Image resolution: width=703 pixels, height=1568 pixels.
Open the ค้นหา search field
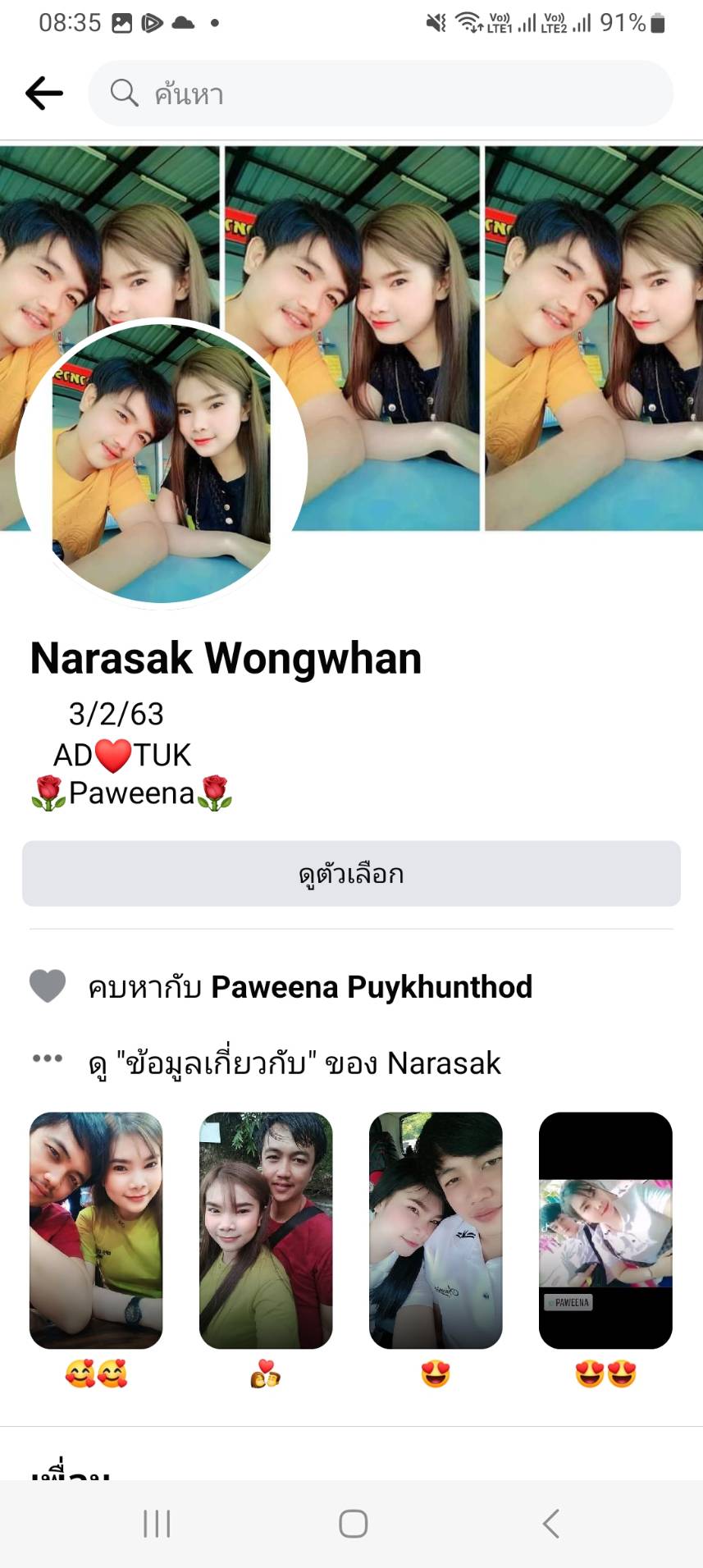[381, 94]
